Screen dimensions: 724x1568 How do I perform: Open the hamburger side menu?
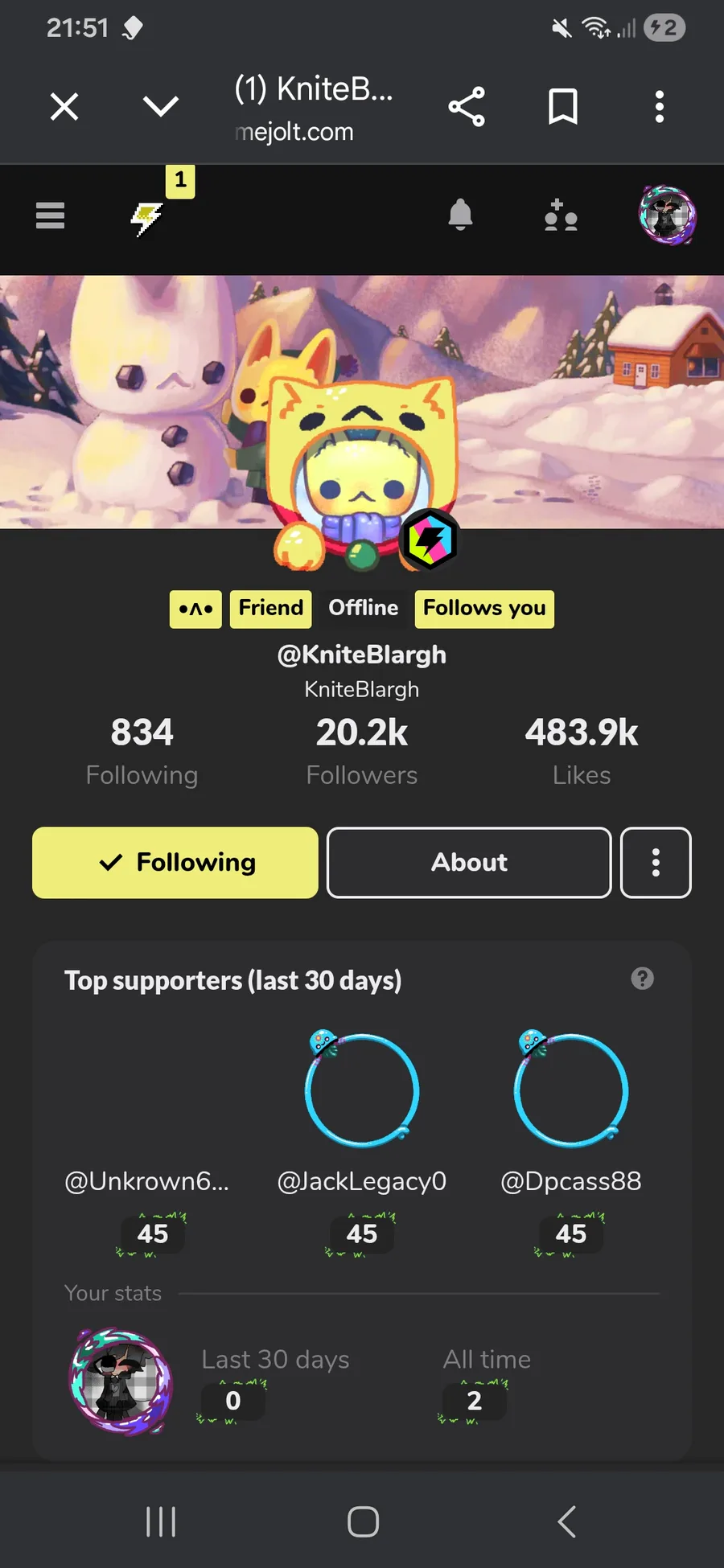coord(50,215)
